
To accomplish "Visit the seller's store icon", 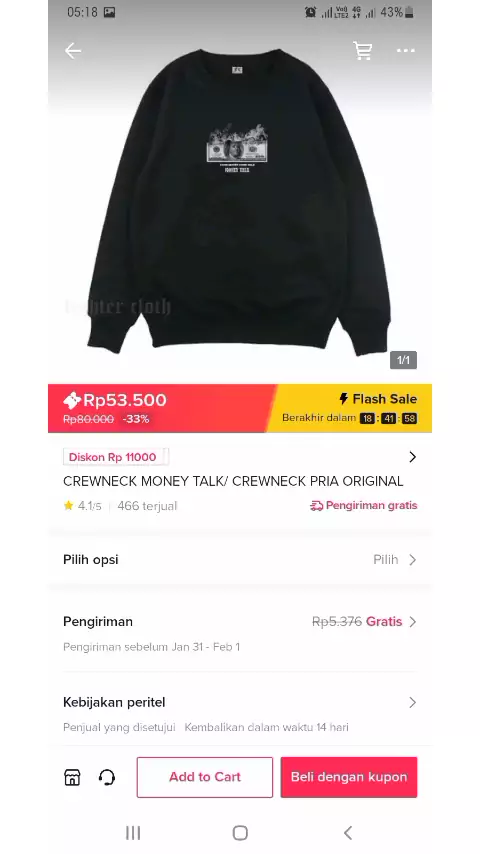I will [x=72, y=777].
